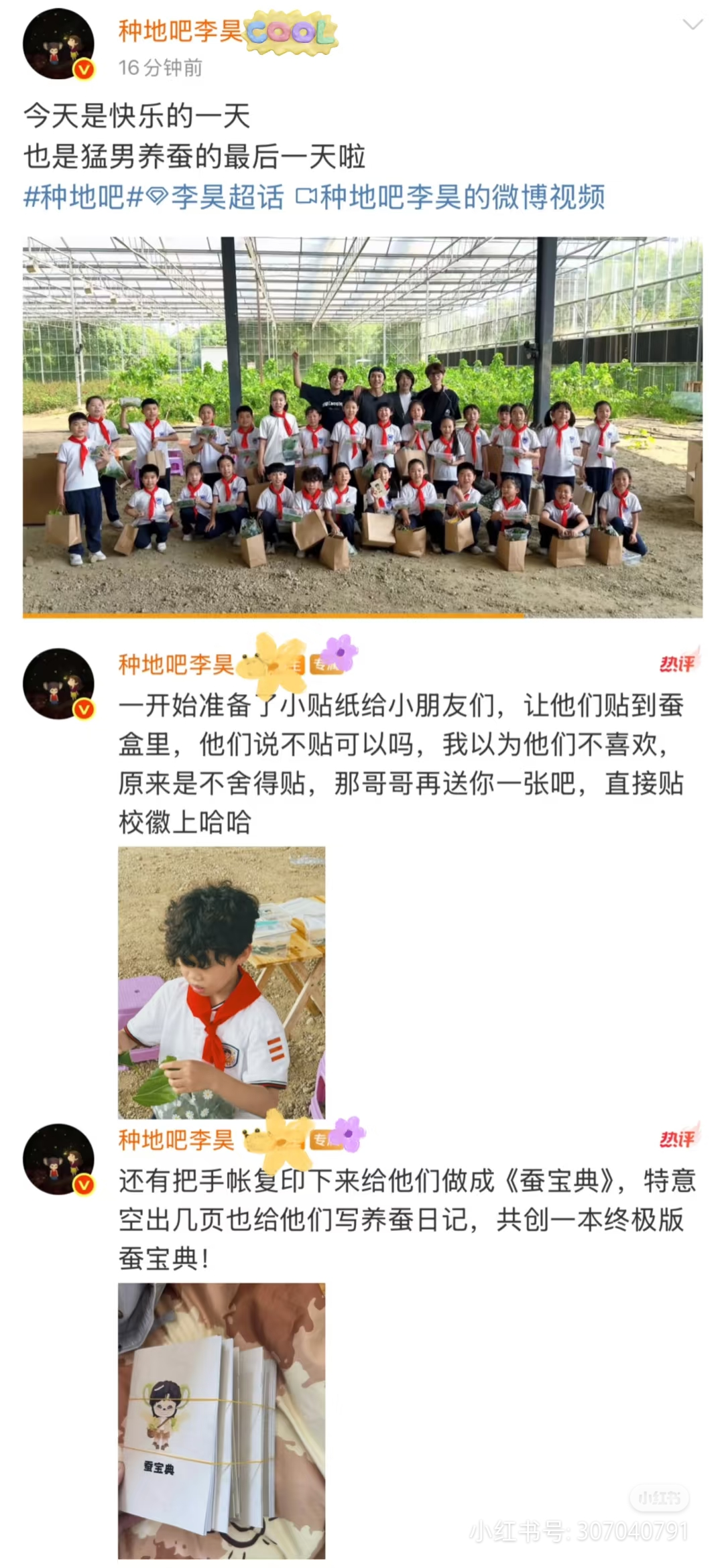View the comment photo of the curly-haired boy
Viewport: 724px width, 1568px height.
[x=221, y=982]
